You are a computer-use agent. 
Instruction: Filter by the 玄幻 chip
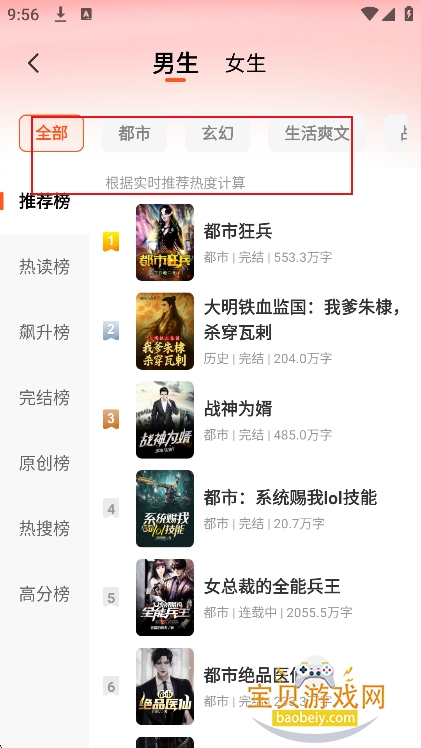[x=217, y=133]
